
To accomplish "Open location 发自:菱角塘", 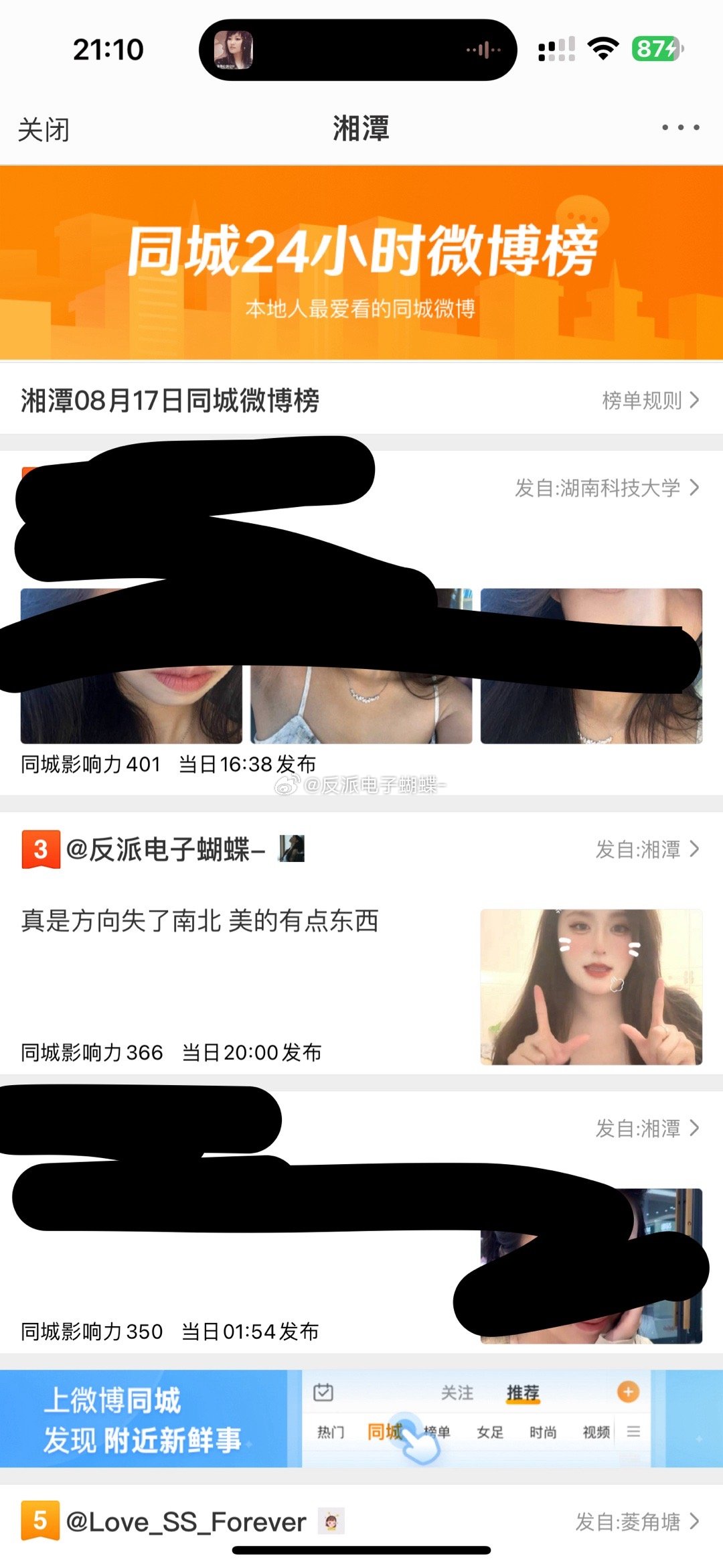I will click(637, 1522).
